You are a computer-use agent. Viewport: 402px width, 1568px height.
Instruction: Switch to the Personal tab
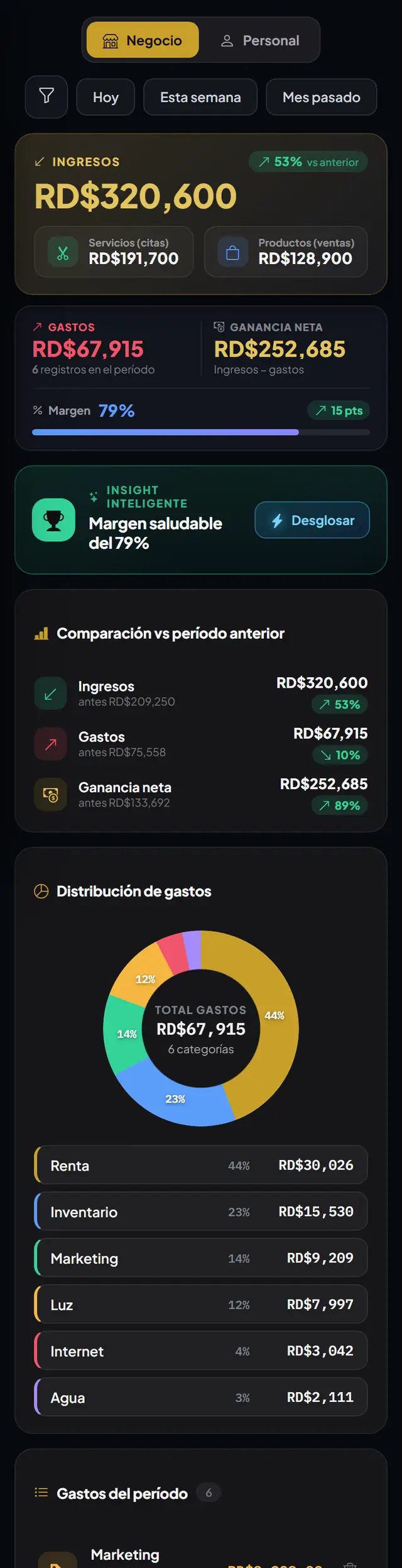pyautogui.click(x=259, y=40)
